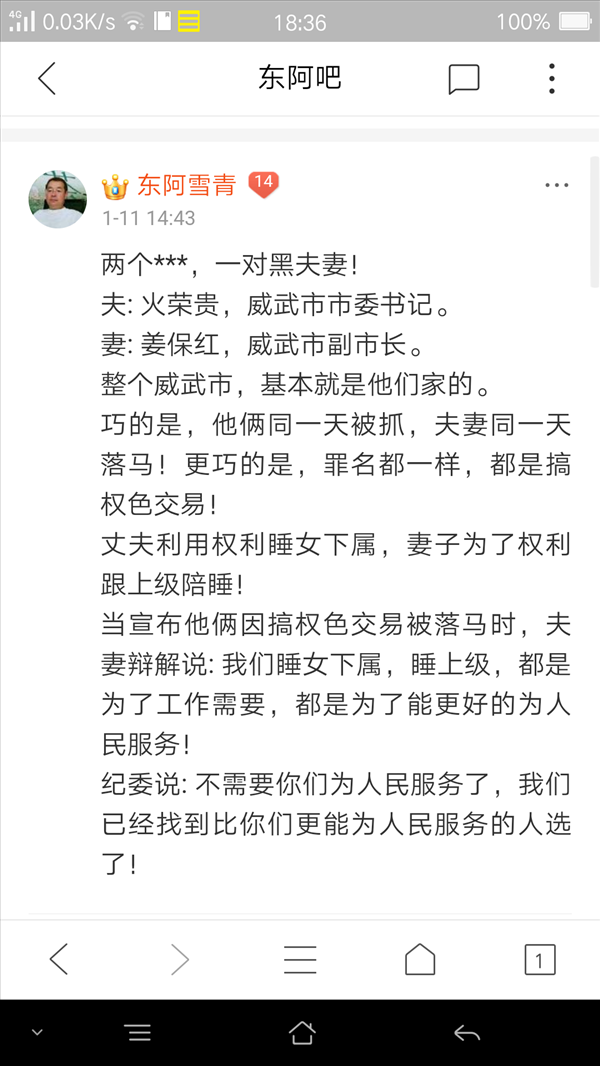Open the message icon in header
This screenshot has width=600, height=1066.
click(x=464, y=80)
